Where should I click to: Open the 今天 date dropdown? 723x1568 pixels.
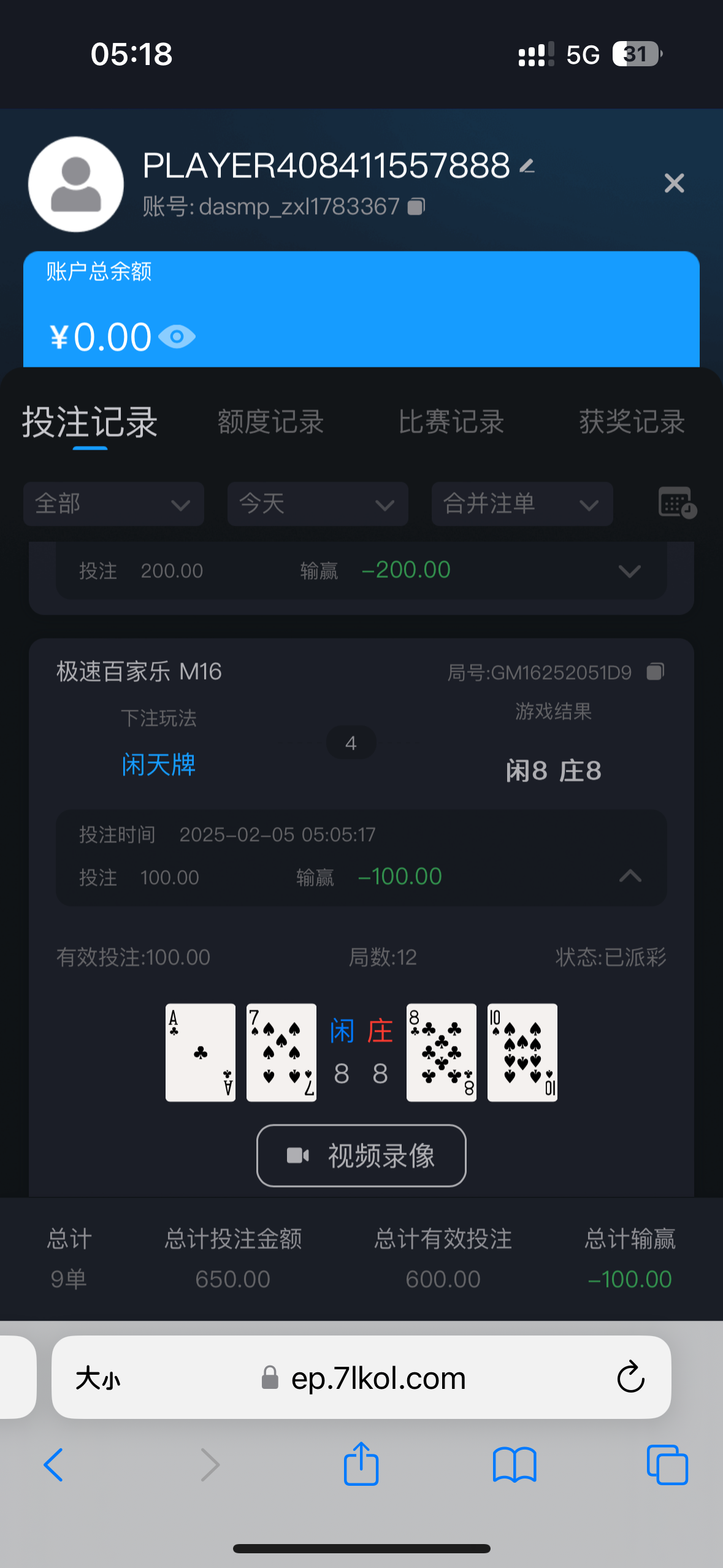click(318, 504)
